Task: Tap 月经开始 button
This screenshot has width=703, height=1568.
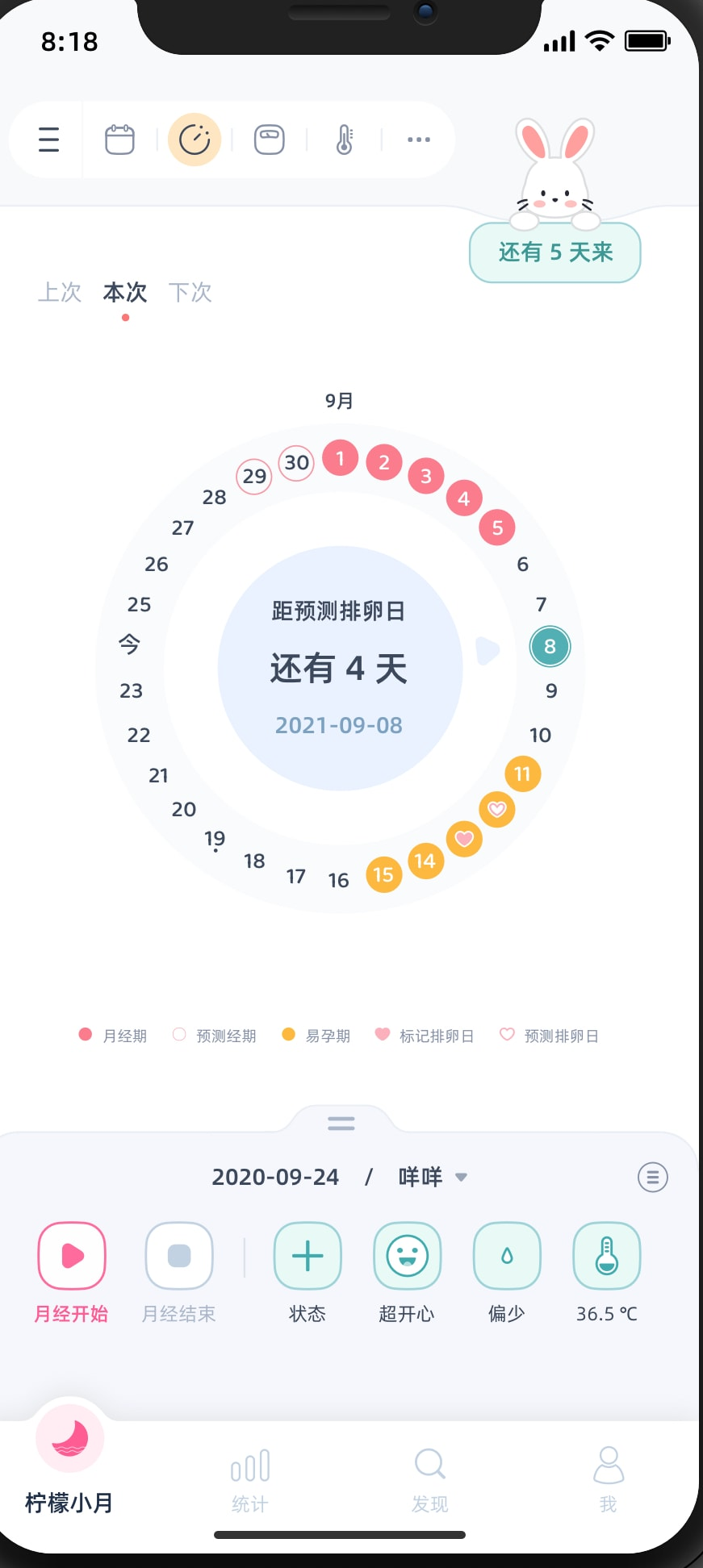Action: [x=72, y=1256]
